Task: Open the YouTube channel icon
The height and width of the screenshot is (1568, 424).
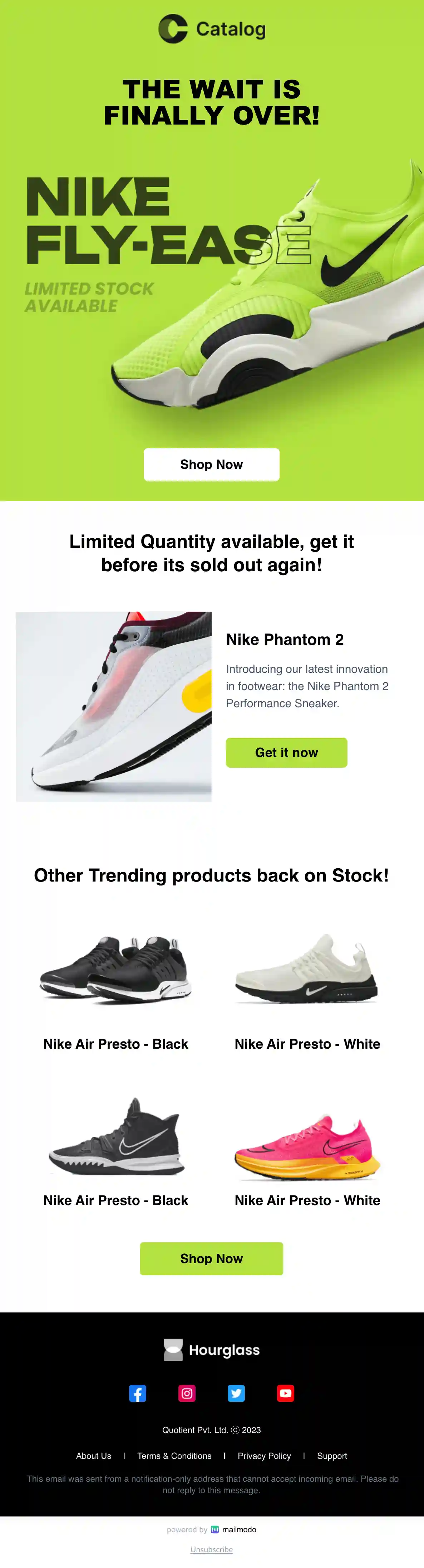Action: (285, 1393)
